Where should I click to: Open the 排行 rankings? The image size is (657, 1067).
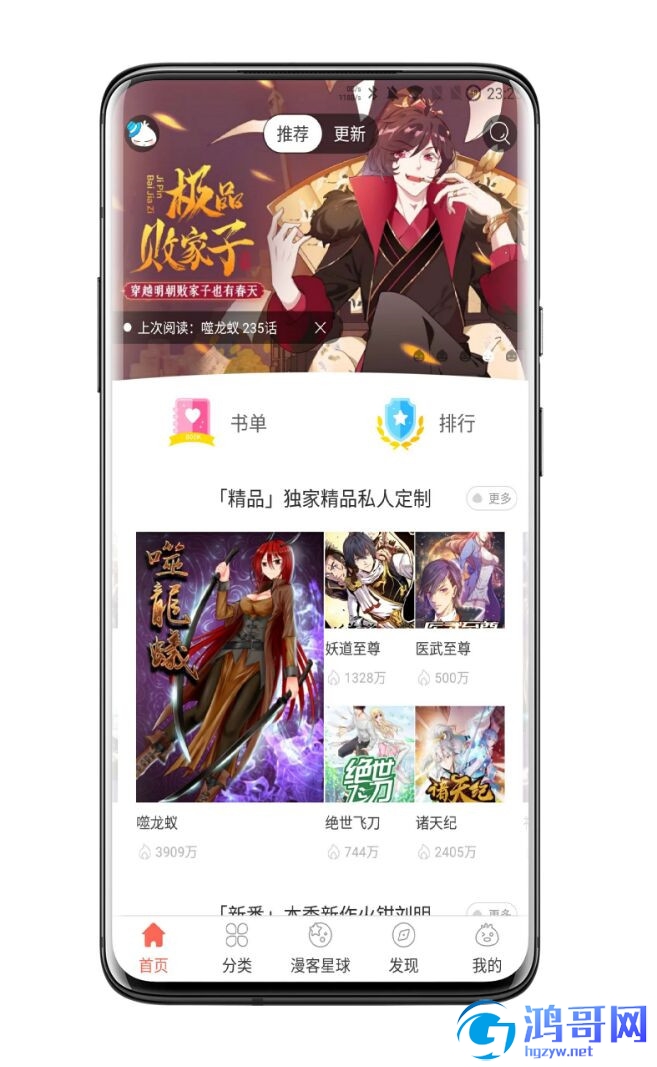(427, 423)
